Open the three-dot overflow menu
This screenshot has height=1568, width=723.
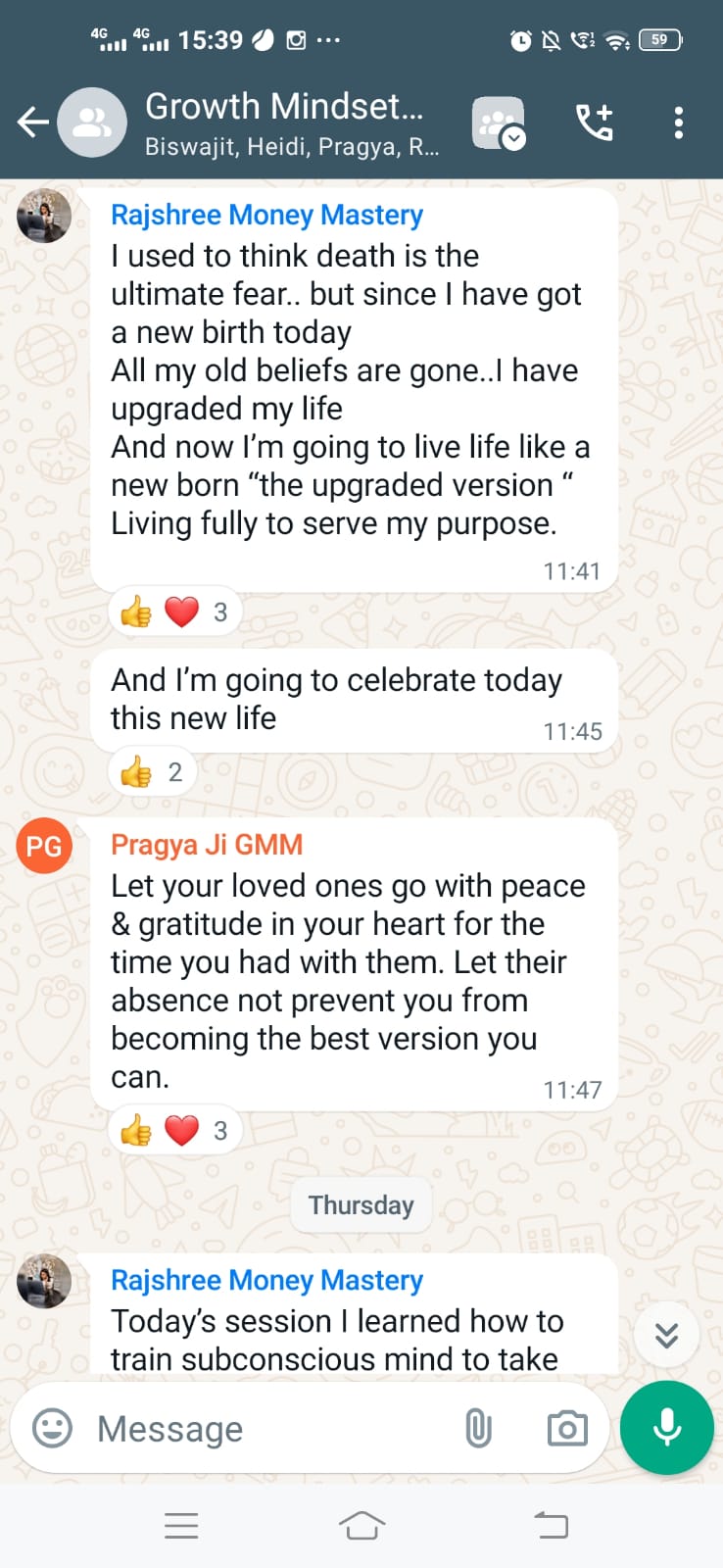678,122
